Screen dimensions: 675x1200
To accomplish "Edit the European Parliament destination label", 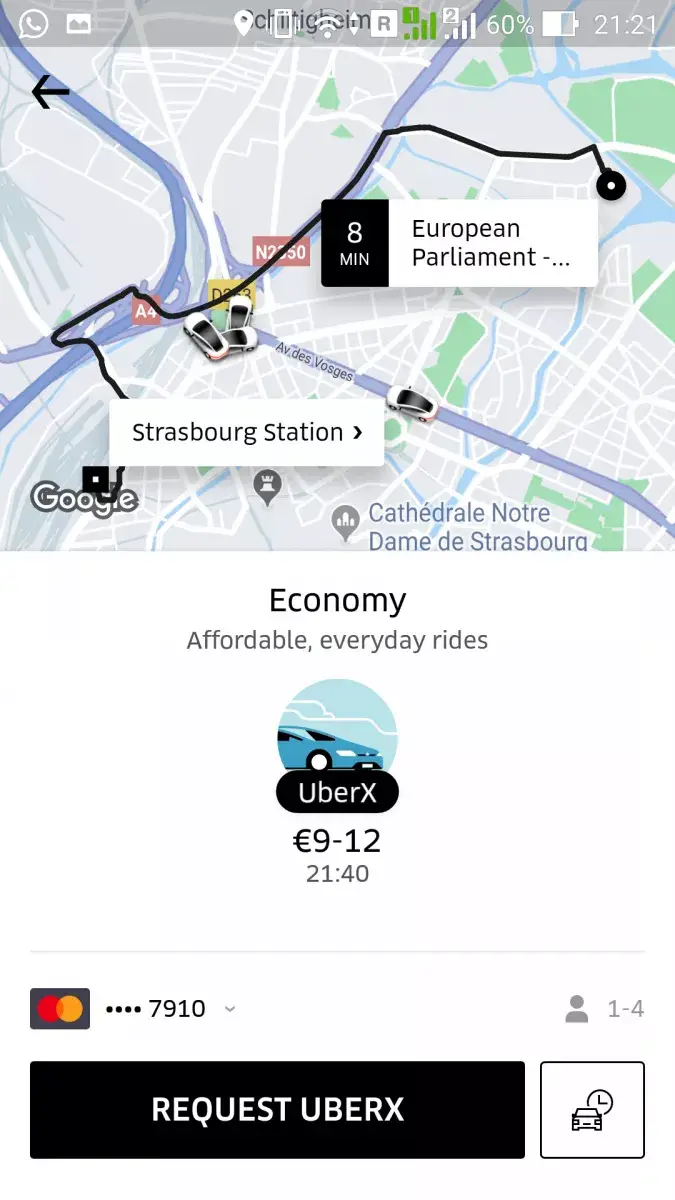I will pos(460,243).
